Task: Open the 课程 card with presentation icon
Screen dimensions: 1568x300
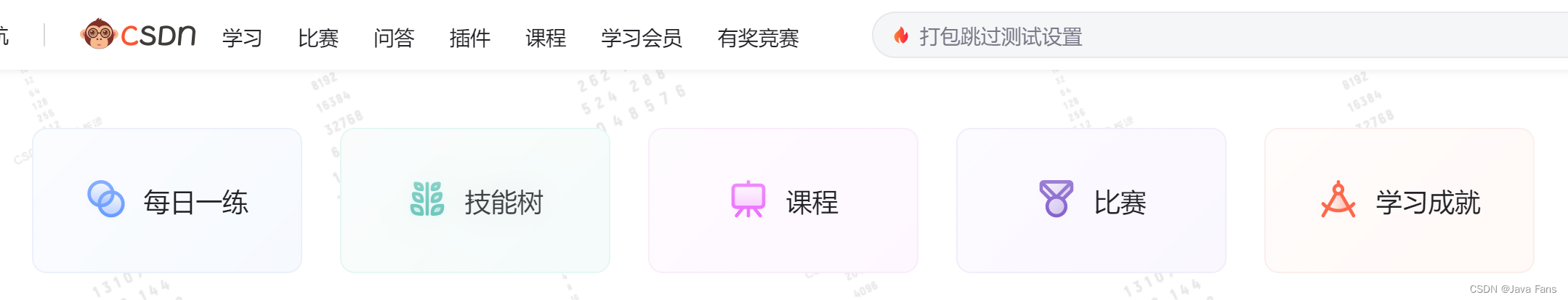Action: click(x=783, y=201)
